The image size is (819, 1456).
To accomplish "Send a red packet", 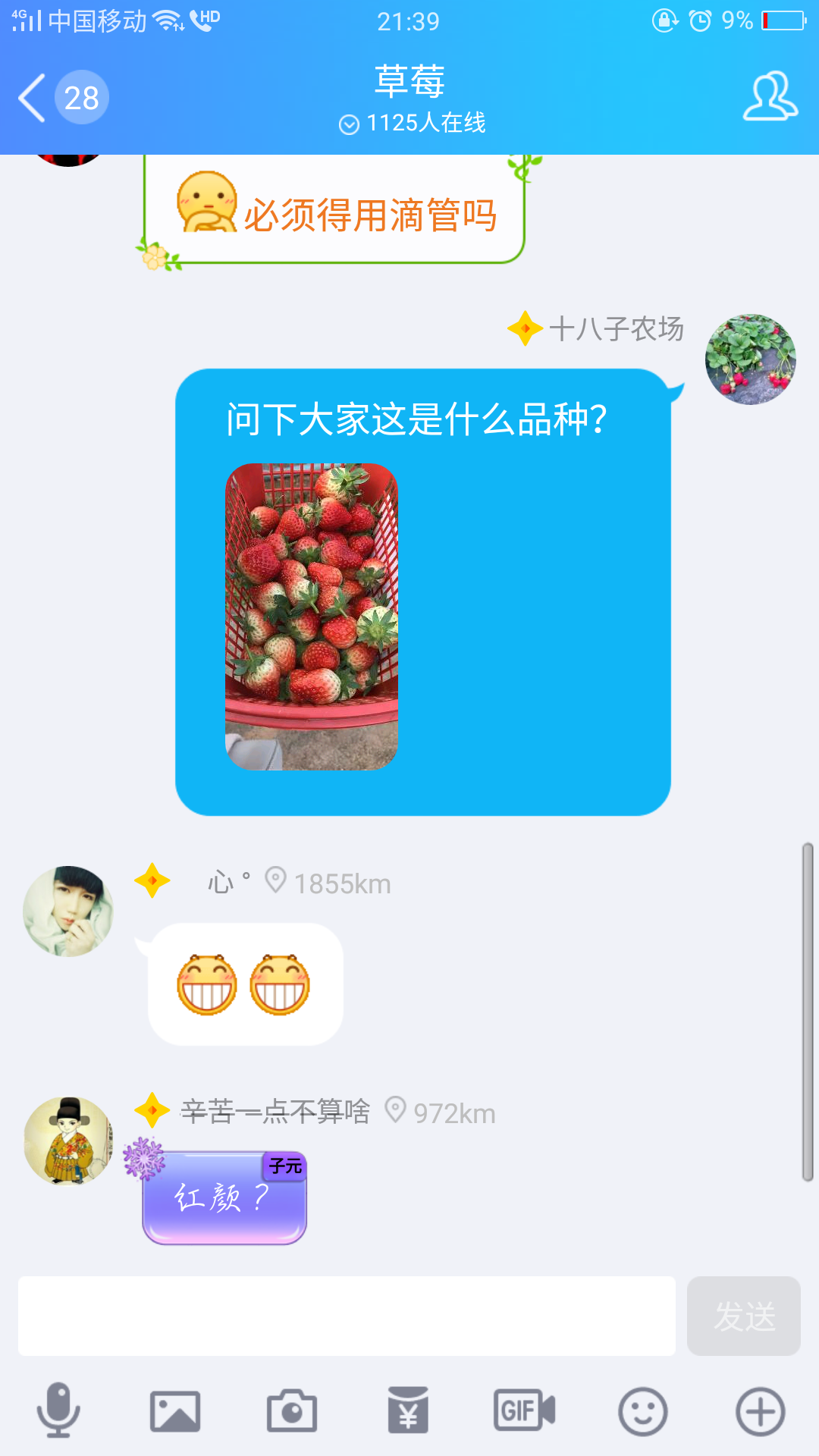I will (408, 1411).
